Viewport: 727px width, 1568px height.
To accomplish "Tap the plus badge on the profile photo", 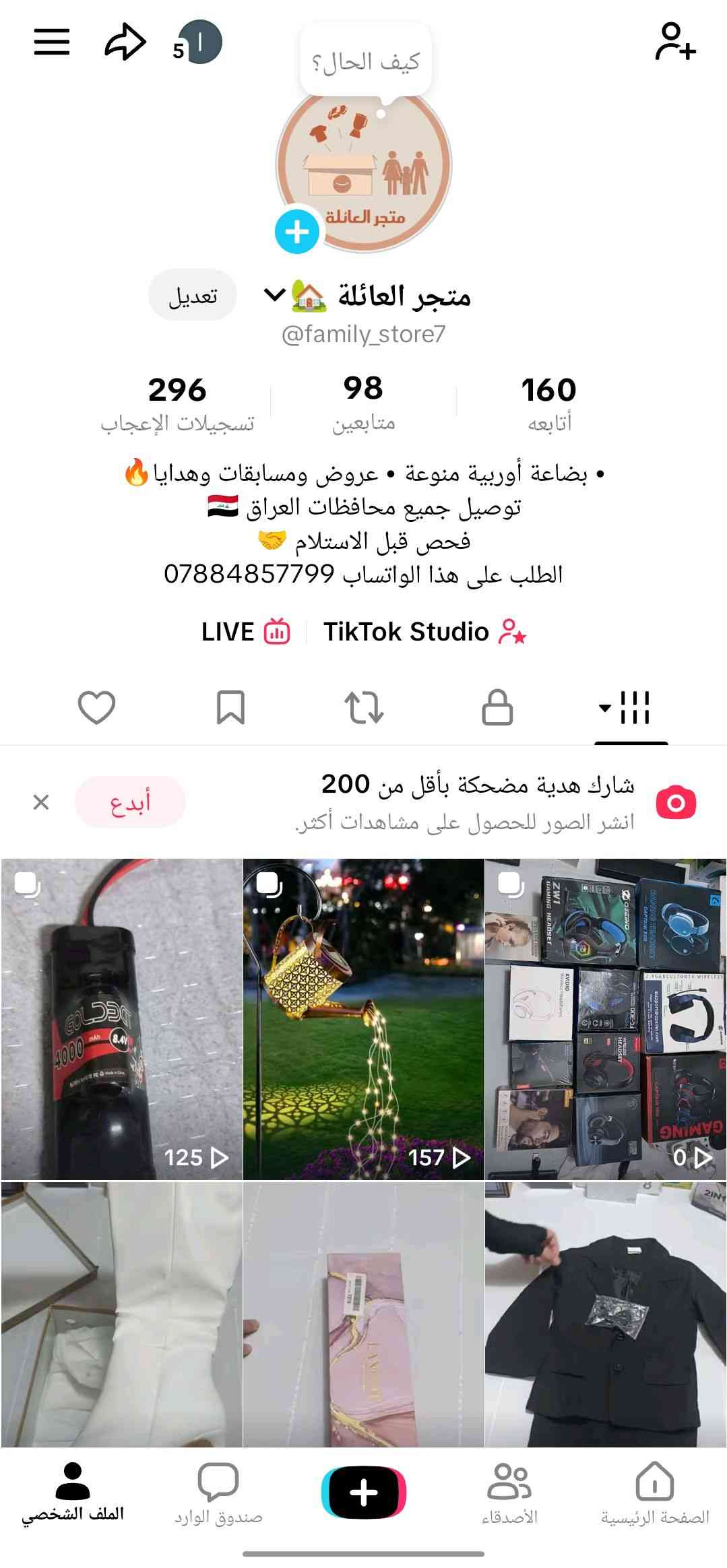I will click(297, 232).
